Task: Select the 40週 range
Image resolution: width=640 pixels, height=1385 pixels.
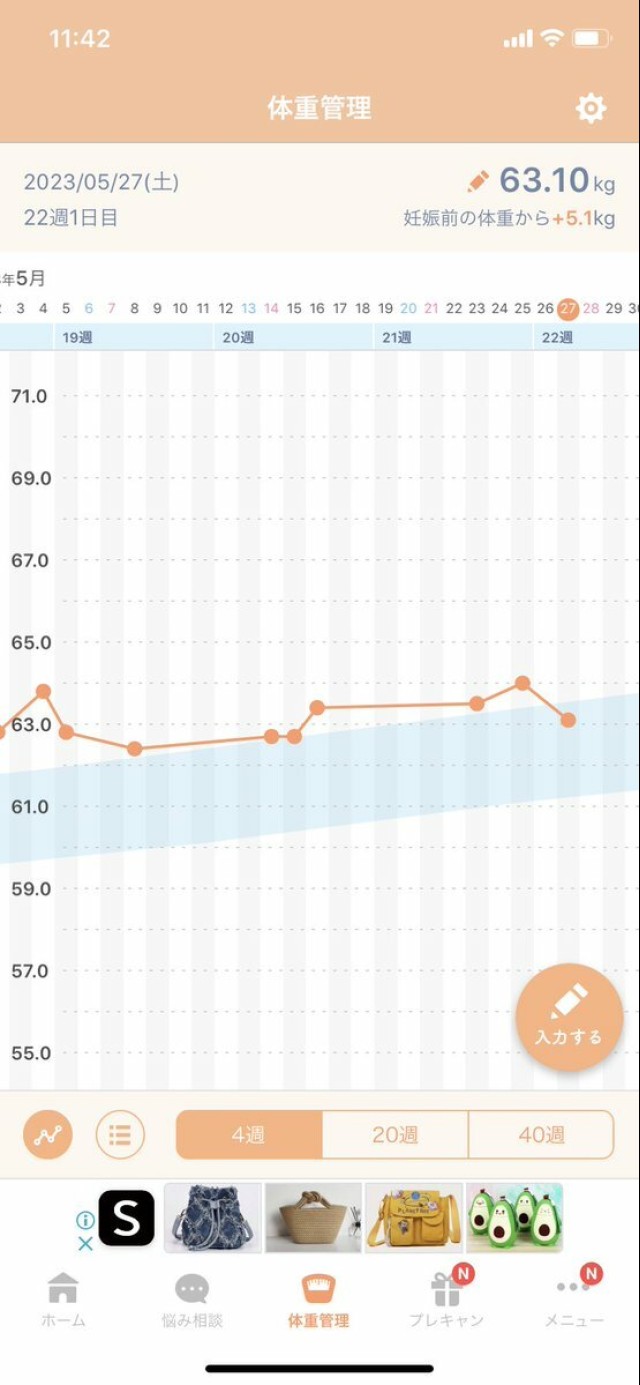Action: coord(541,1135)
